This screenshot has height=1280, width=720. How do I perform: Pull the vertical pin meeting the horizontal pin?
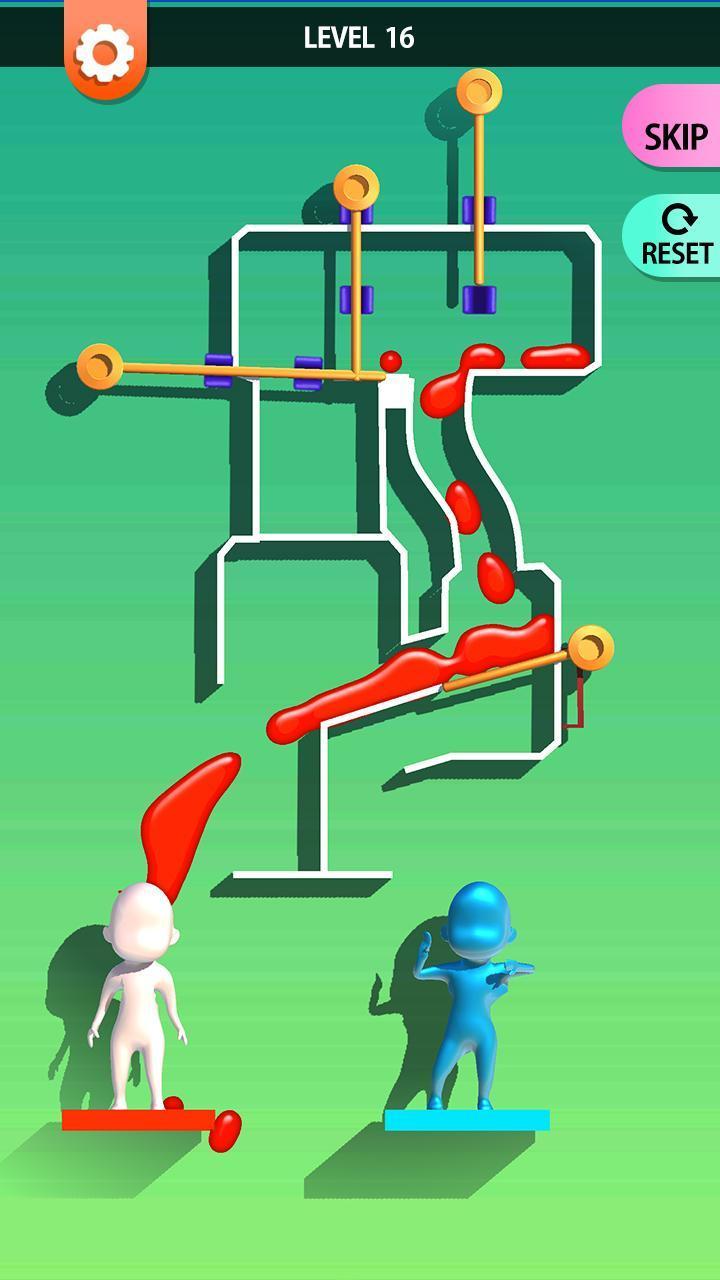(356, 187)
